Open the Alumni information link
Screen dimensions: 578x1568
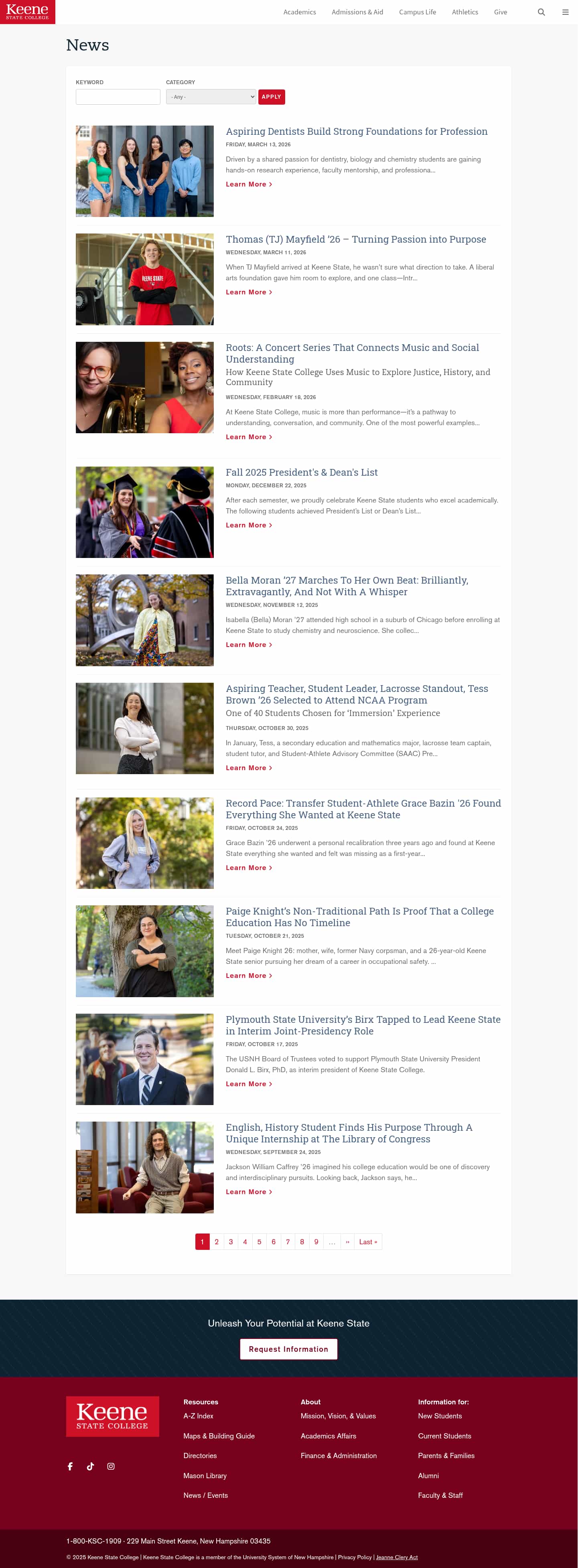tap(428, 1475)
